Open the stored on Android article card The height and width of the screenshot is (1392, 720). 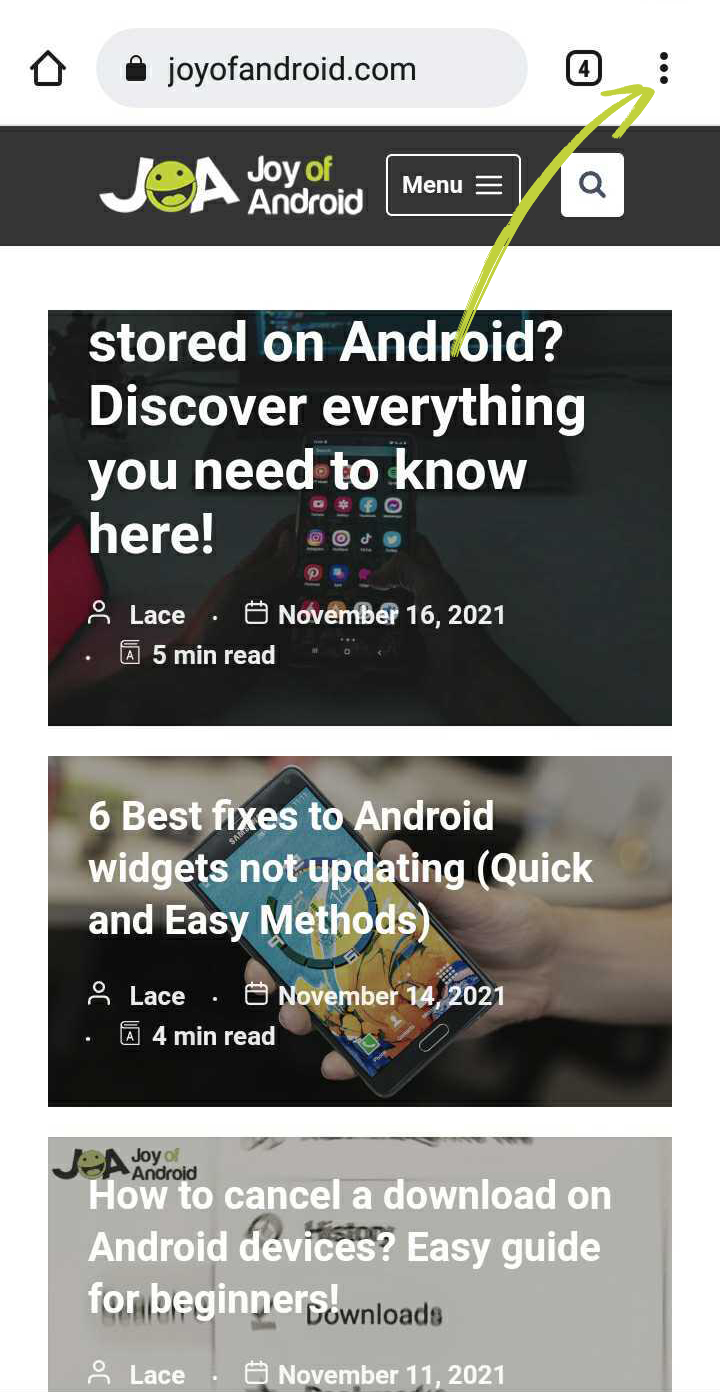pyautogui.click(x=337, y=438)
